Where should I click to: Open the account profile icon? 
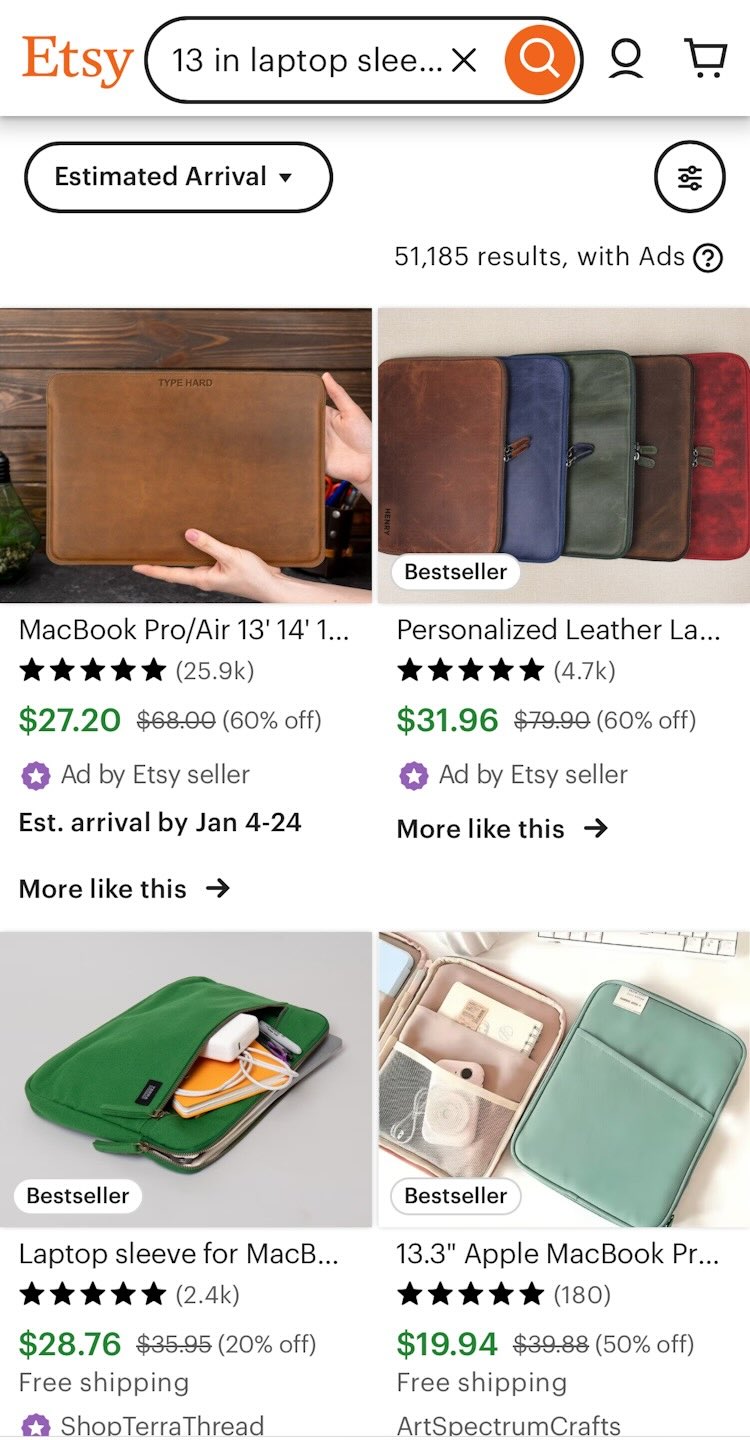click(626, 60)
